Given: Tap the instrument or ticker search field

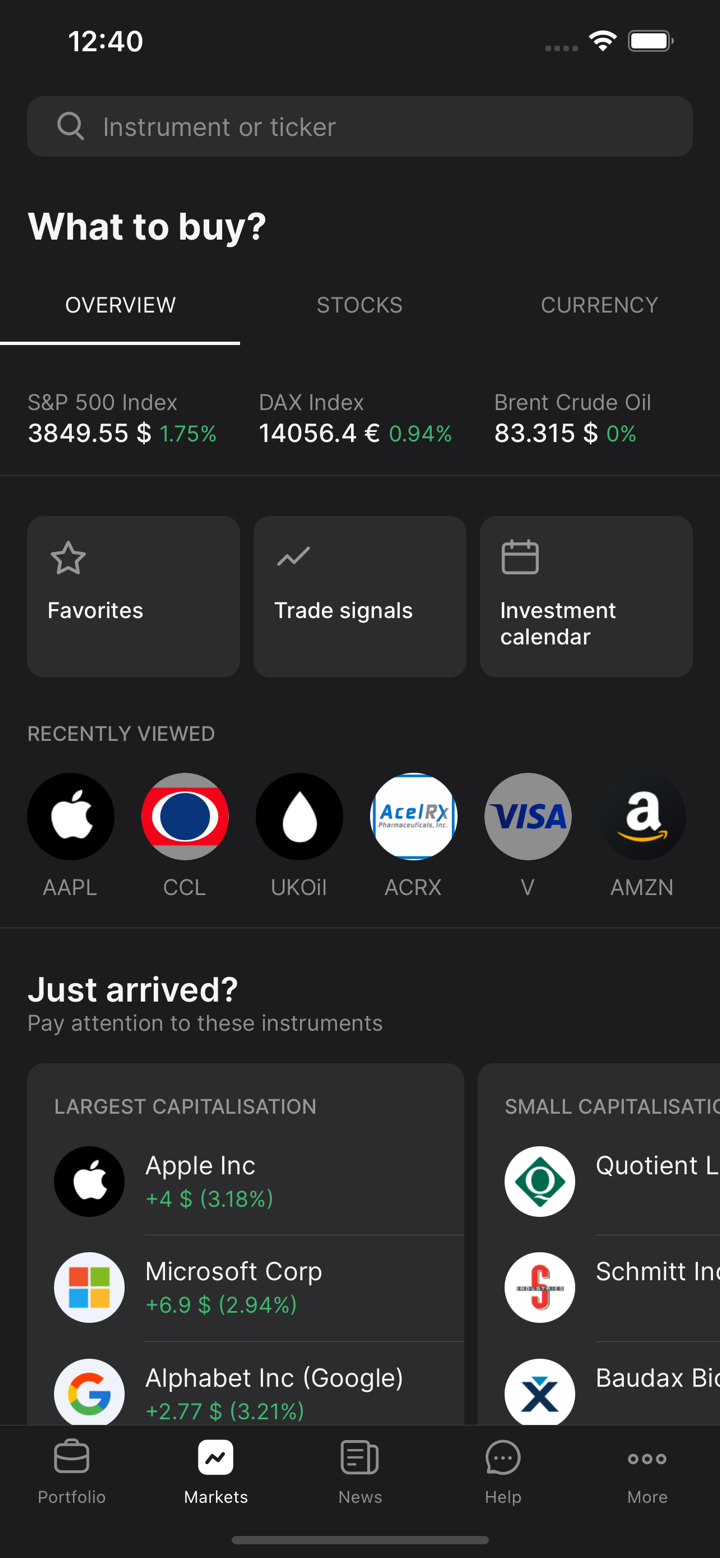Looking at the screenshot, I should pyautogui.click(x=359, y=126).
